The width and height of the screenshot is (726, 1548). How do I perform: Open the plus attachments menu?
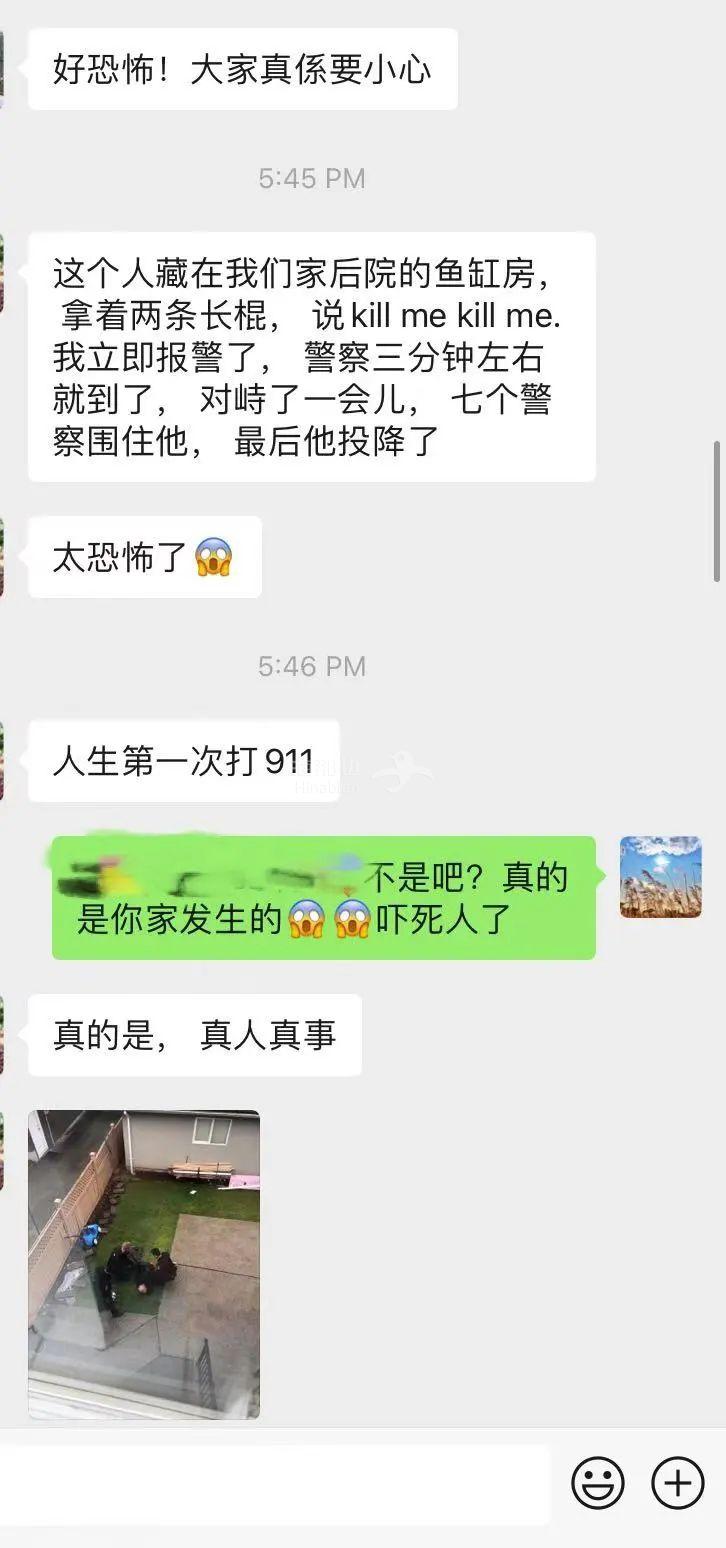click(x=678, y=1482)
